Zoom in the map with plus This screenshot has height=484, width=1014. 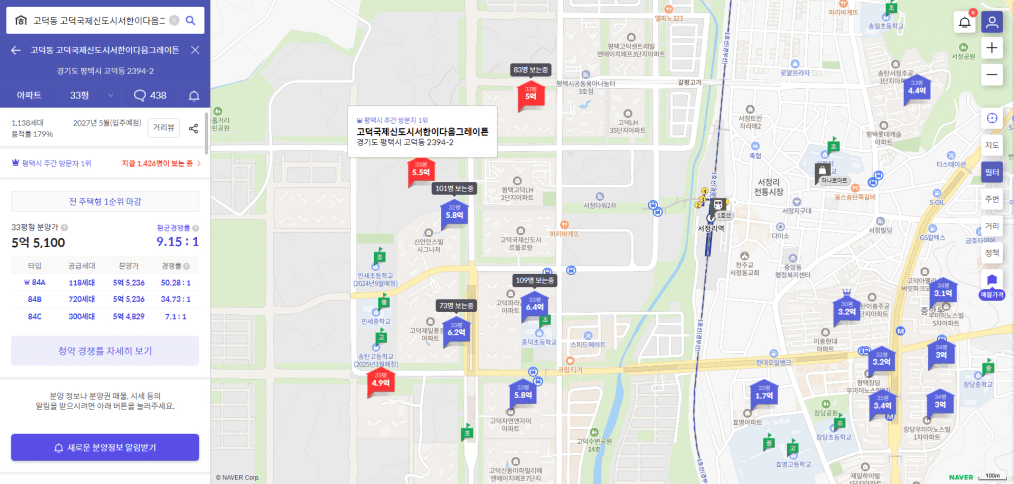pyautogui.click(x=991, y=48)
